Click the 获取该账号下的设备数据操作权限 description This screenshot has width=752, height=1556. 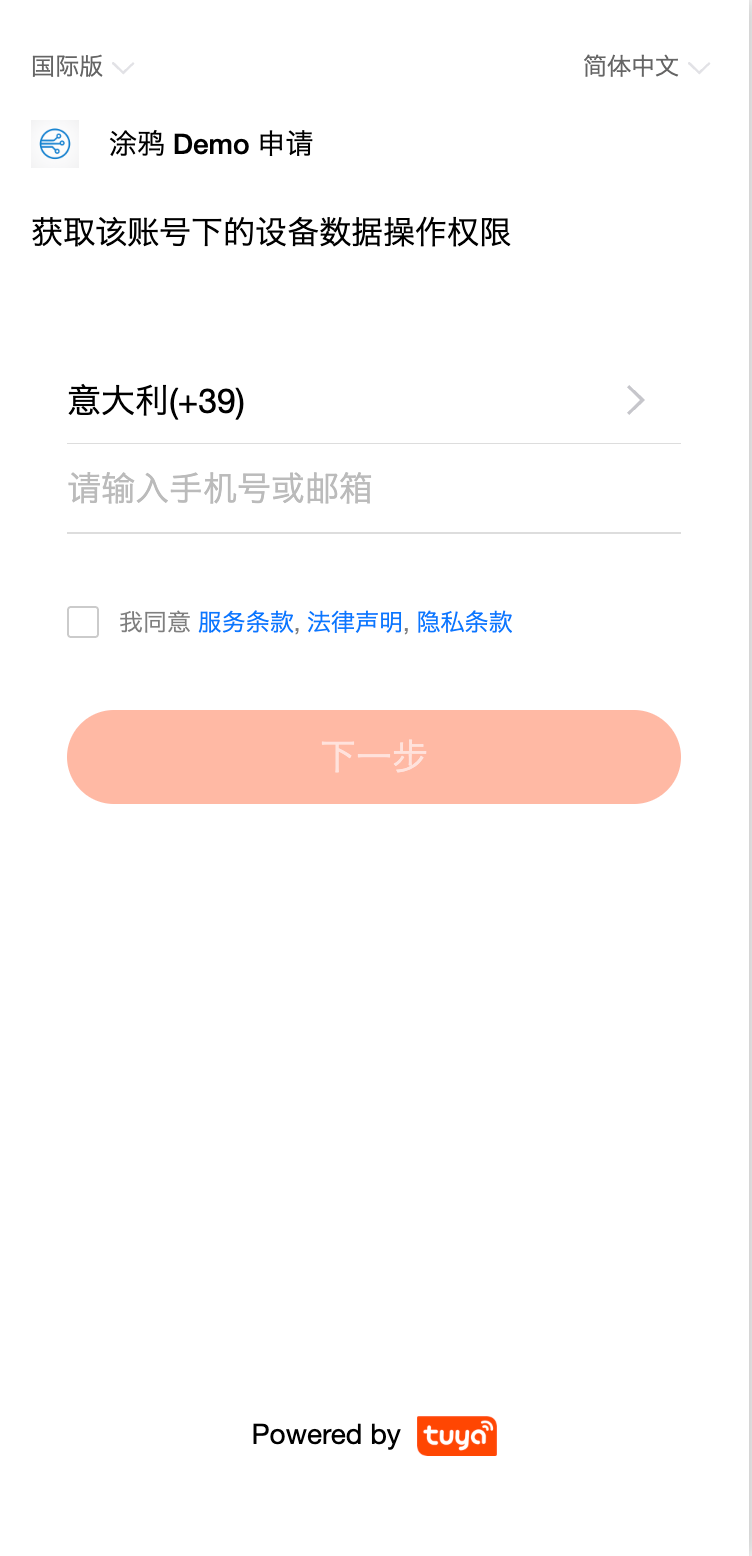tap(270, 232)
